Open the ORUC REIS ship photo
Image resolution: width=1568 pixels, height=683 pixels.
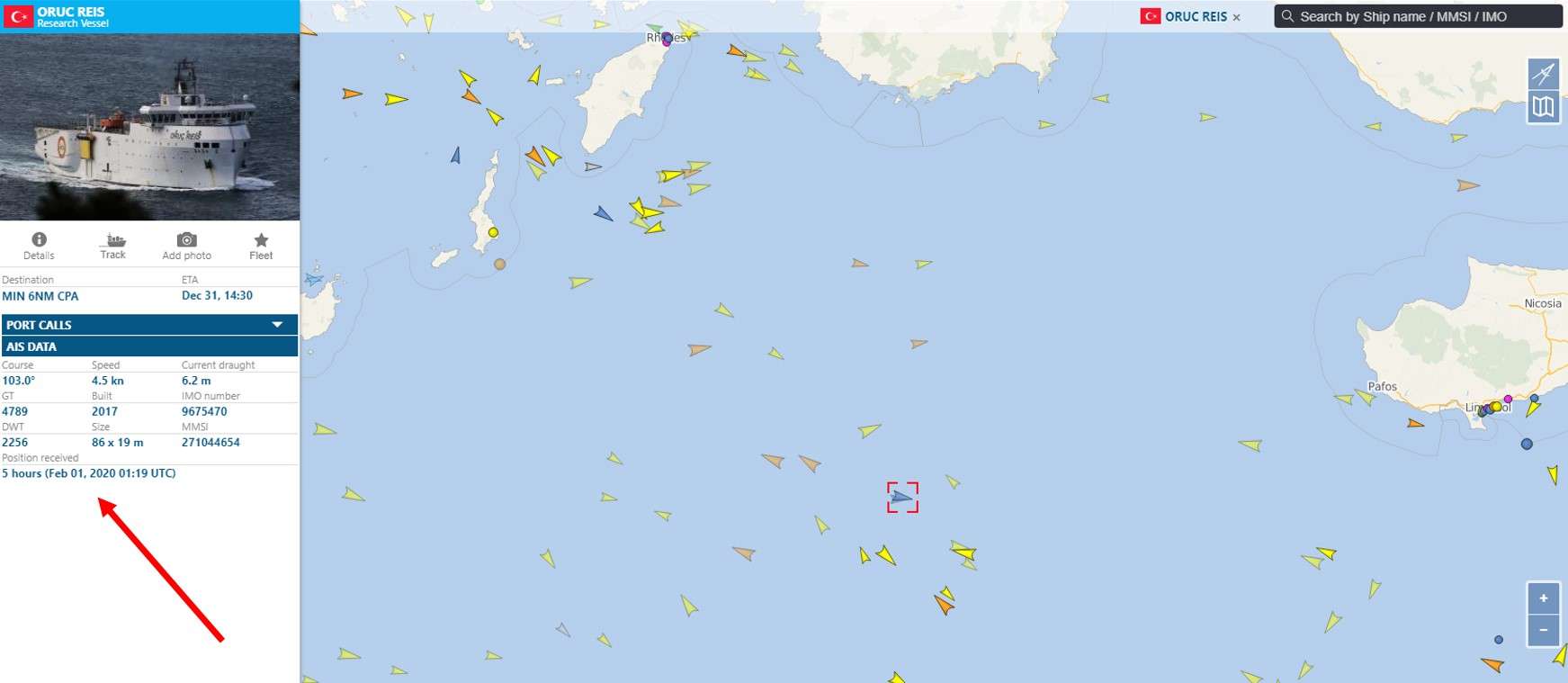coord(149,126)
